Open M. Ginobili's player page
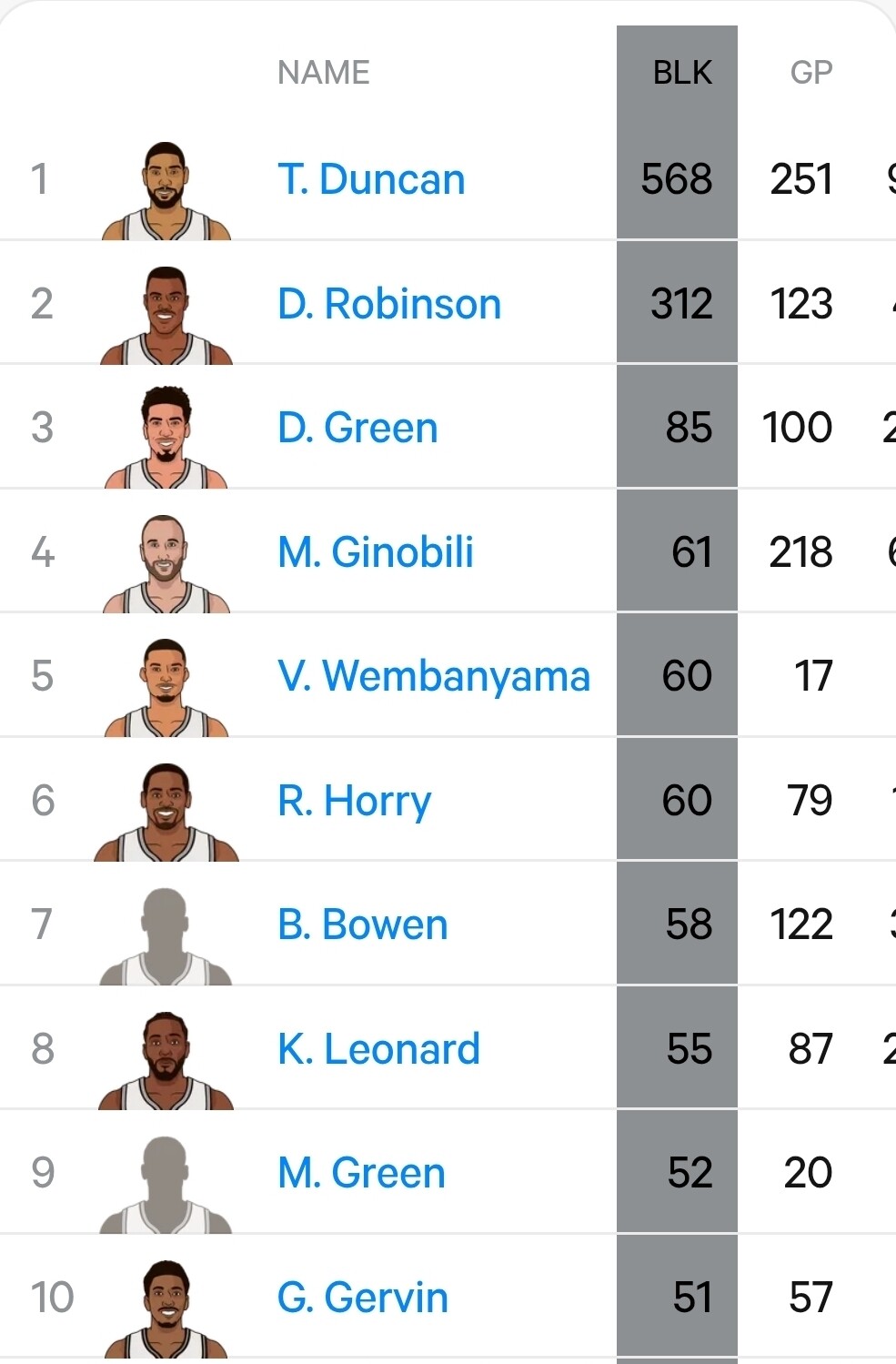 coord(376,552)
